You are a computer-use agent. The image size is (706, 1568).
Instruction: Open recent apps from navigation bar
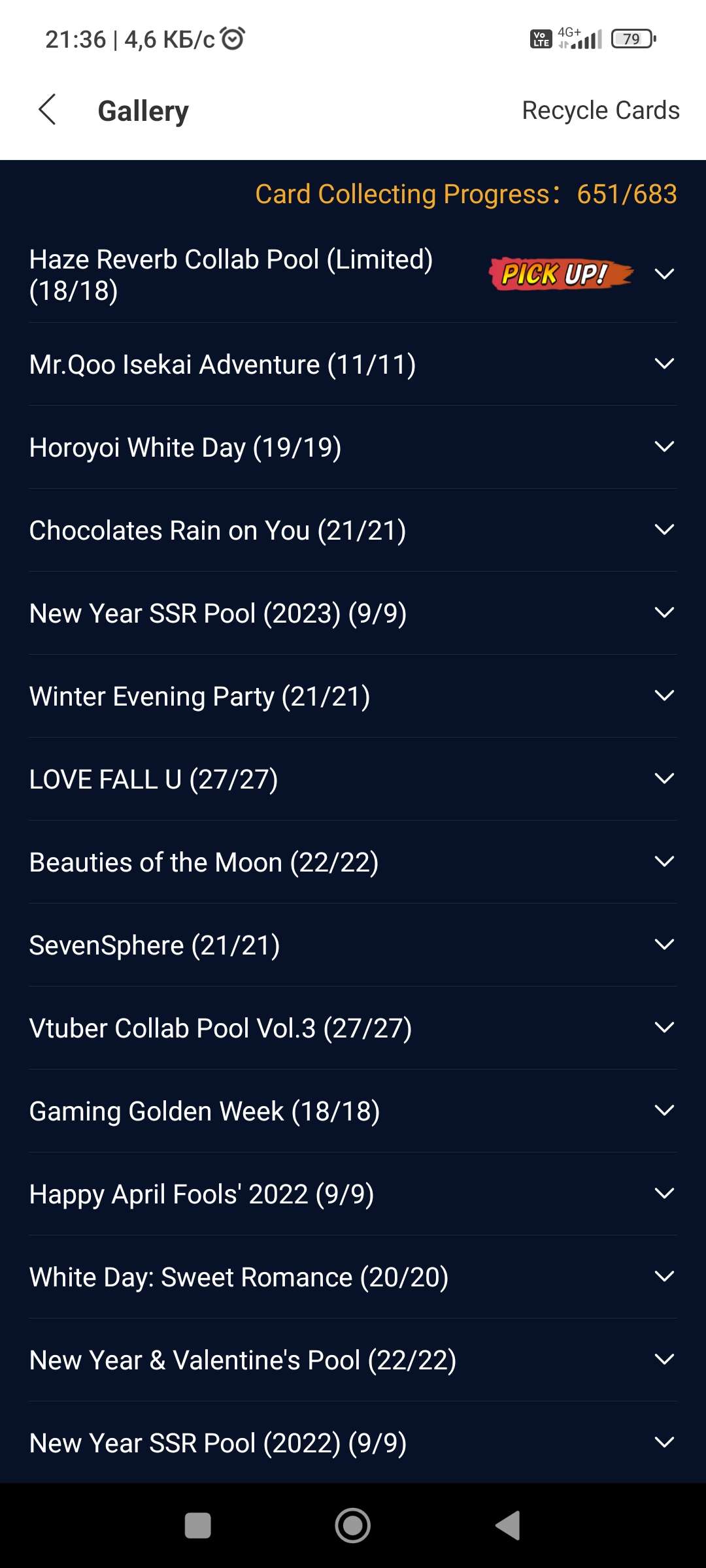click(x=198, y=1526)
